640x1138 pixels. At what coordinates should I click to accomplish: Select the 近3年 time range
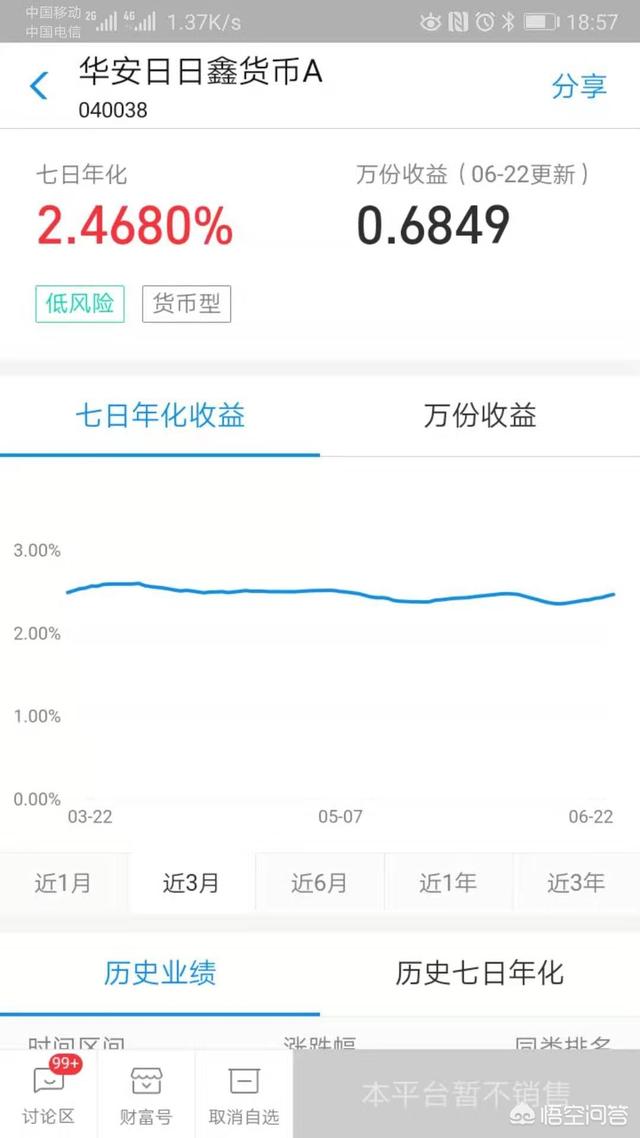576,883
